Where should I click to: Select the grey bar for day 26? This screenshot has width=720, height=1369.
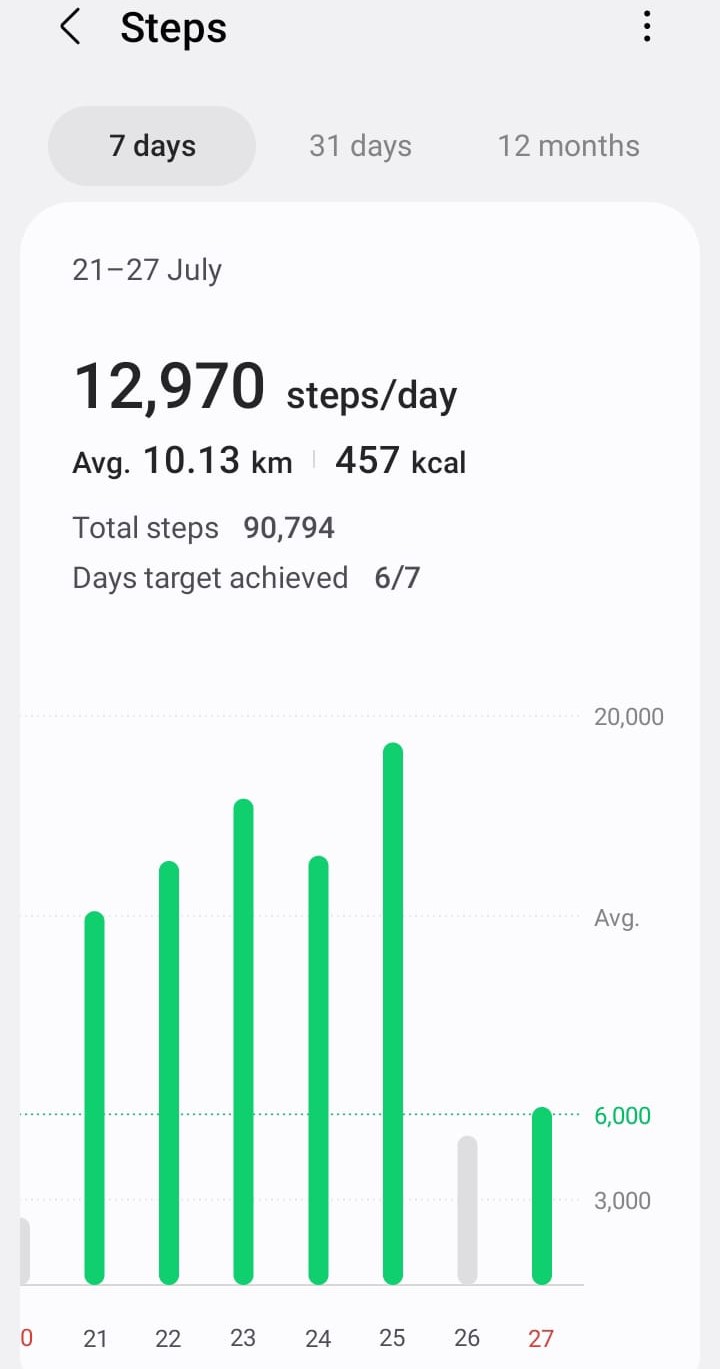coord(467,1210)
